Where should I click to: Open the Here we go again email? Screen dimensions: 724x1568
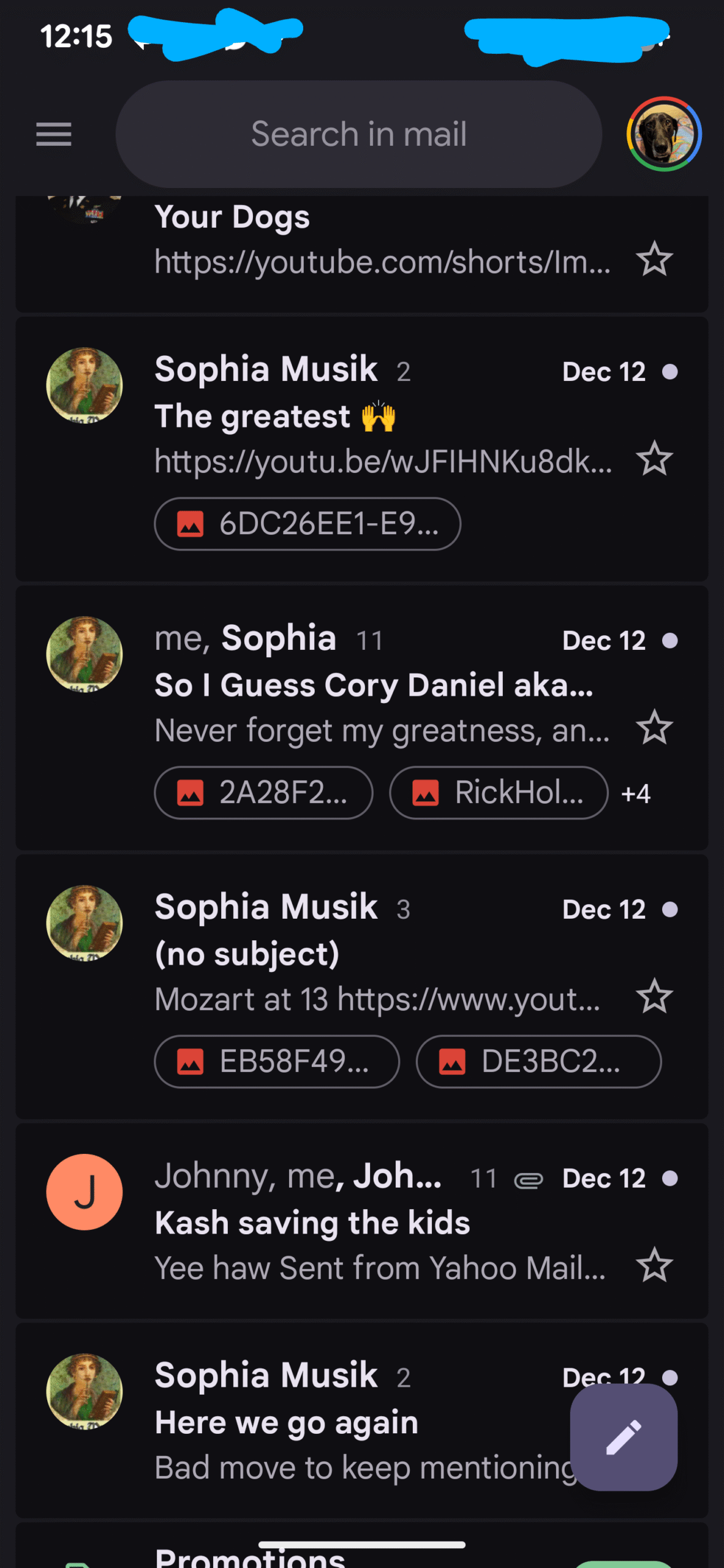(x=343, y=1422)
